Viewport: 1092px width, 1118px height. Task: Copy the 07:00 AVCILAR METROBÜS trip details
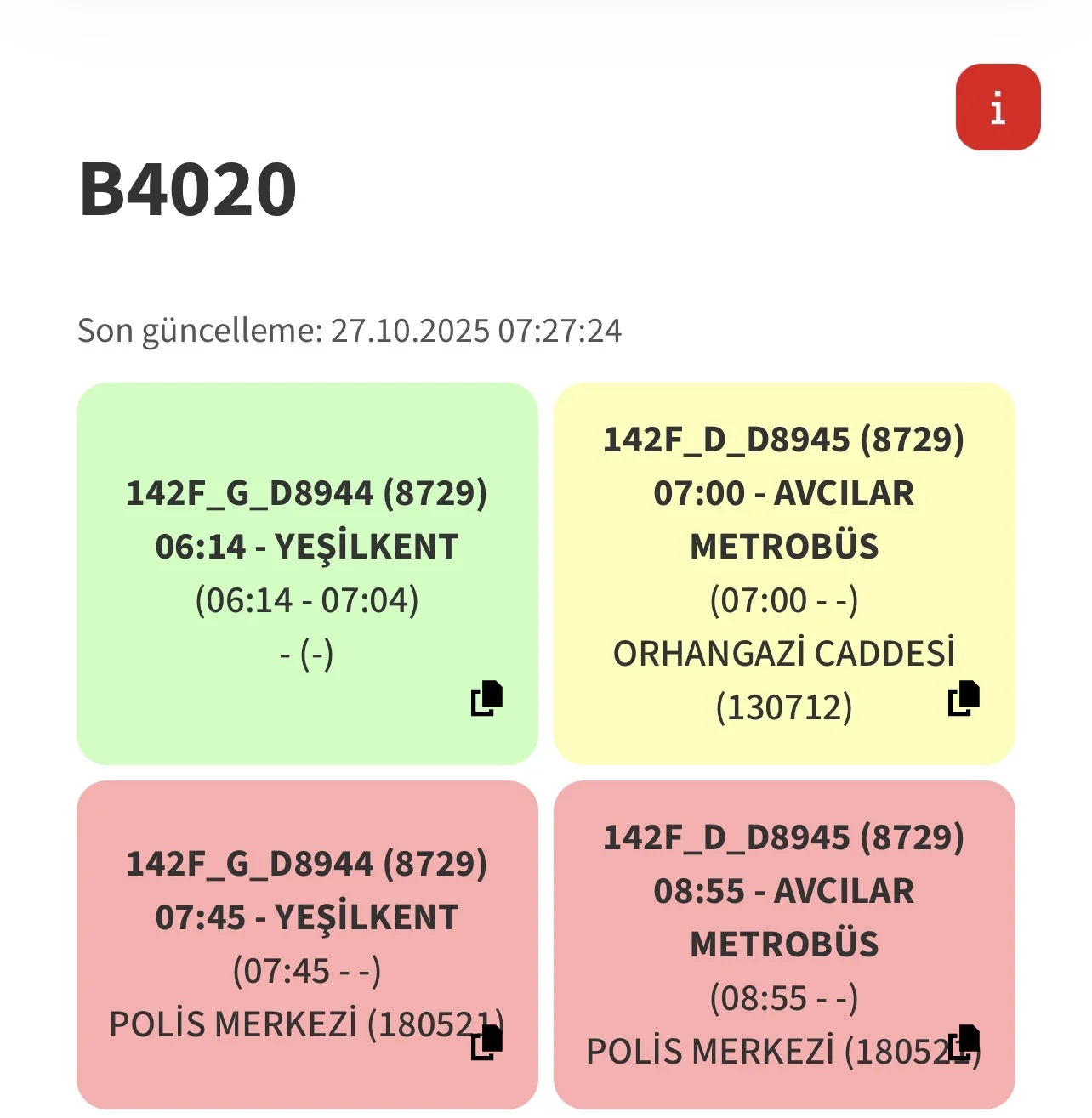[964, 698]
